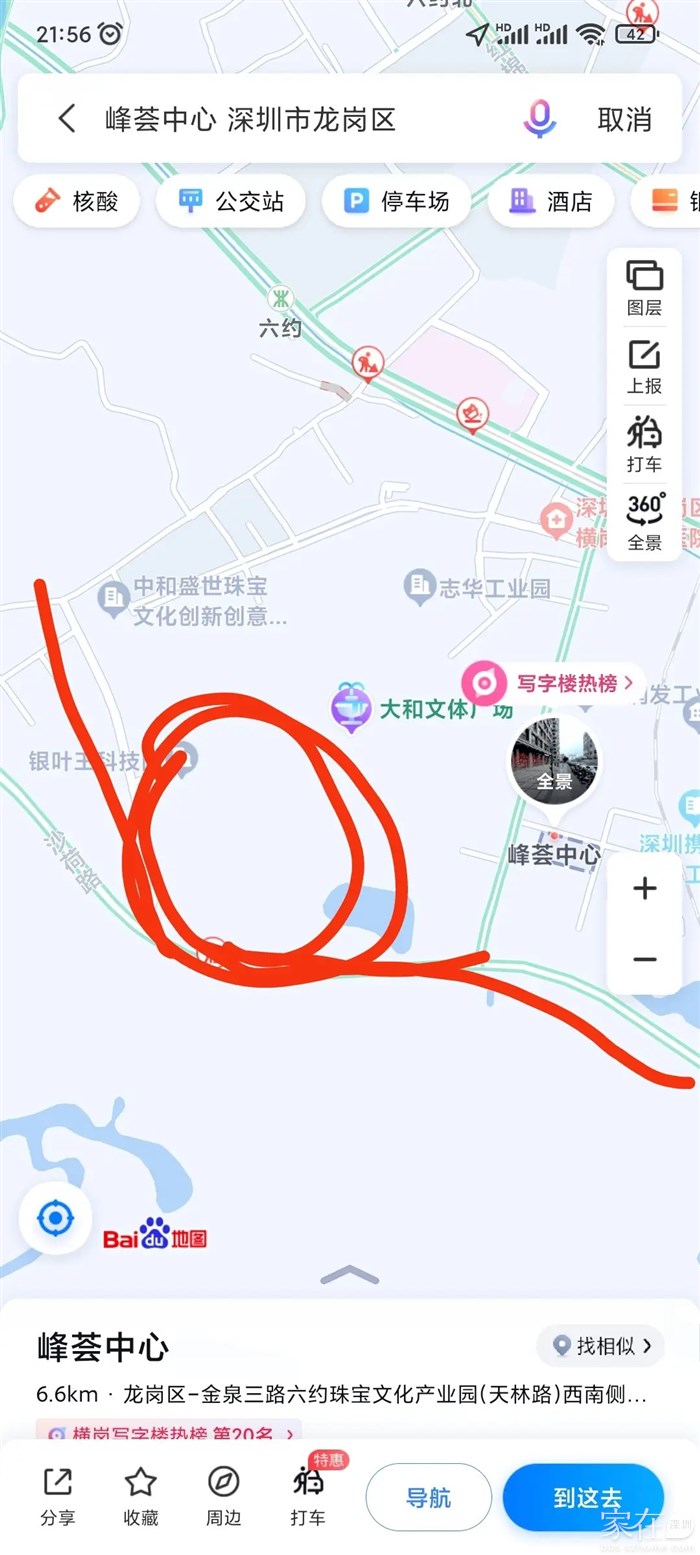700x1555 pixels.
Task: Edit the 峰荟中心 search query field
Action: coord(250,120)
